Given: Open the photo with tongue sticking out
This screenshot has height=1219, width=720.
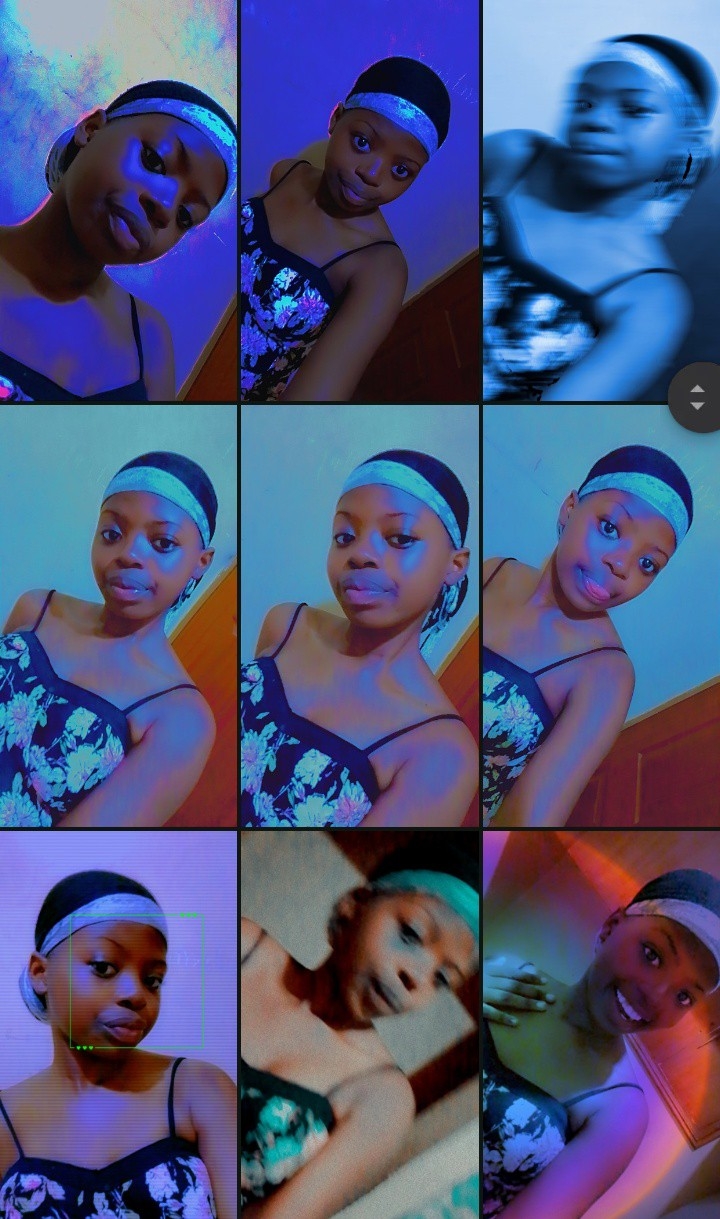Looking at the screenshot, I should pyautogui.click(x=600, y=615).
